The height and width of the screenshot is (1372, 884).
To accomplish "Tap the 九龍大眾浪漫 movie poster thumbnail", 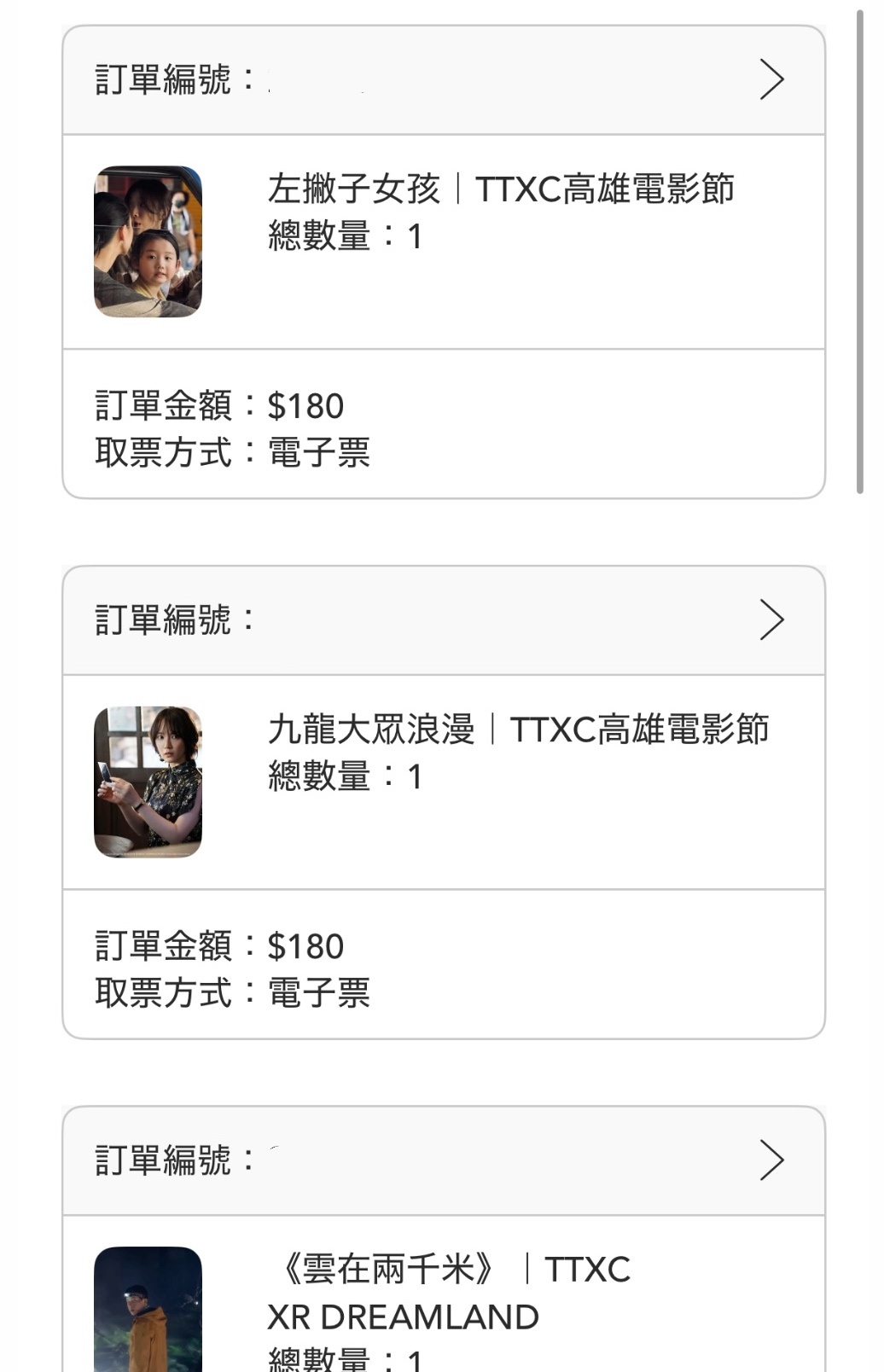I will coord(148,782).
